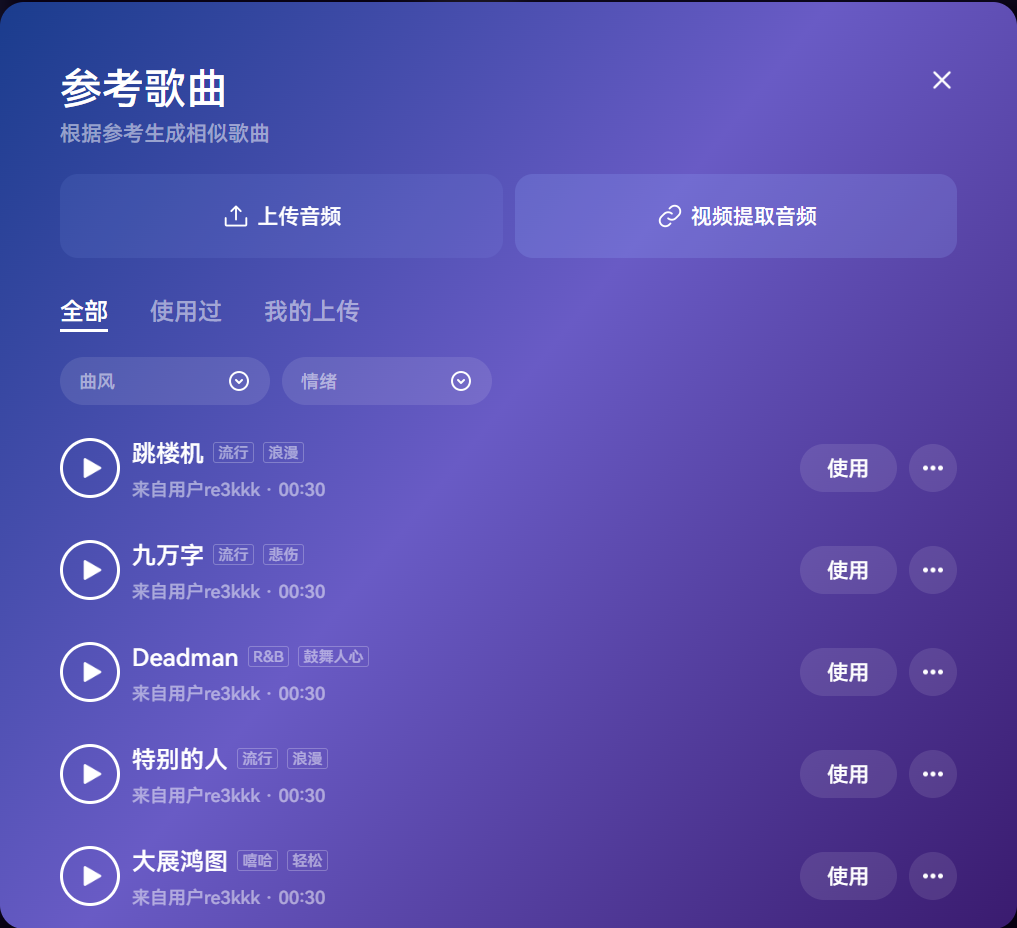Use 九万字 as reference song

click(x=848, y=570)
